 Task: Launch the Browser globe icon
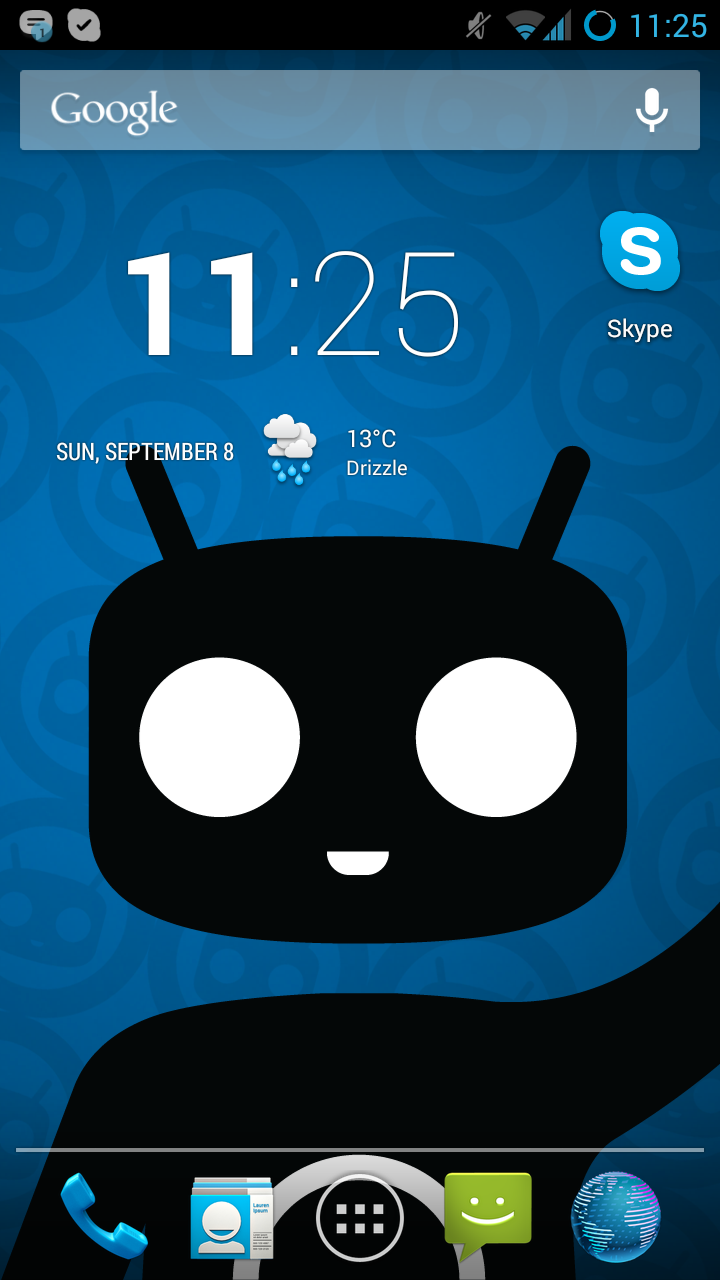616,1217
